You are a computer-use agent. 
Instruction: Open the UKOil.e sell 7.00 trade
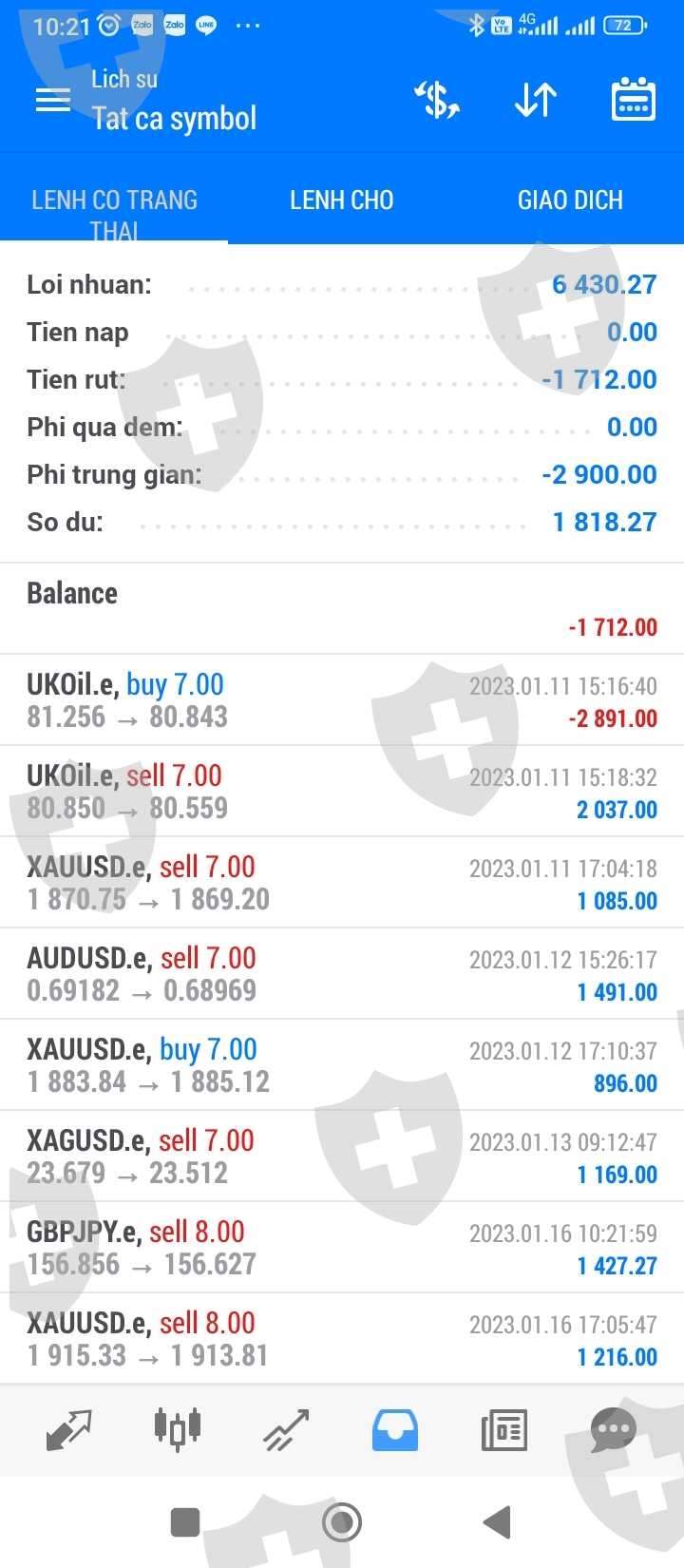pos(342,792)
